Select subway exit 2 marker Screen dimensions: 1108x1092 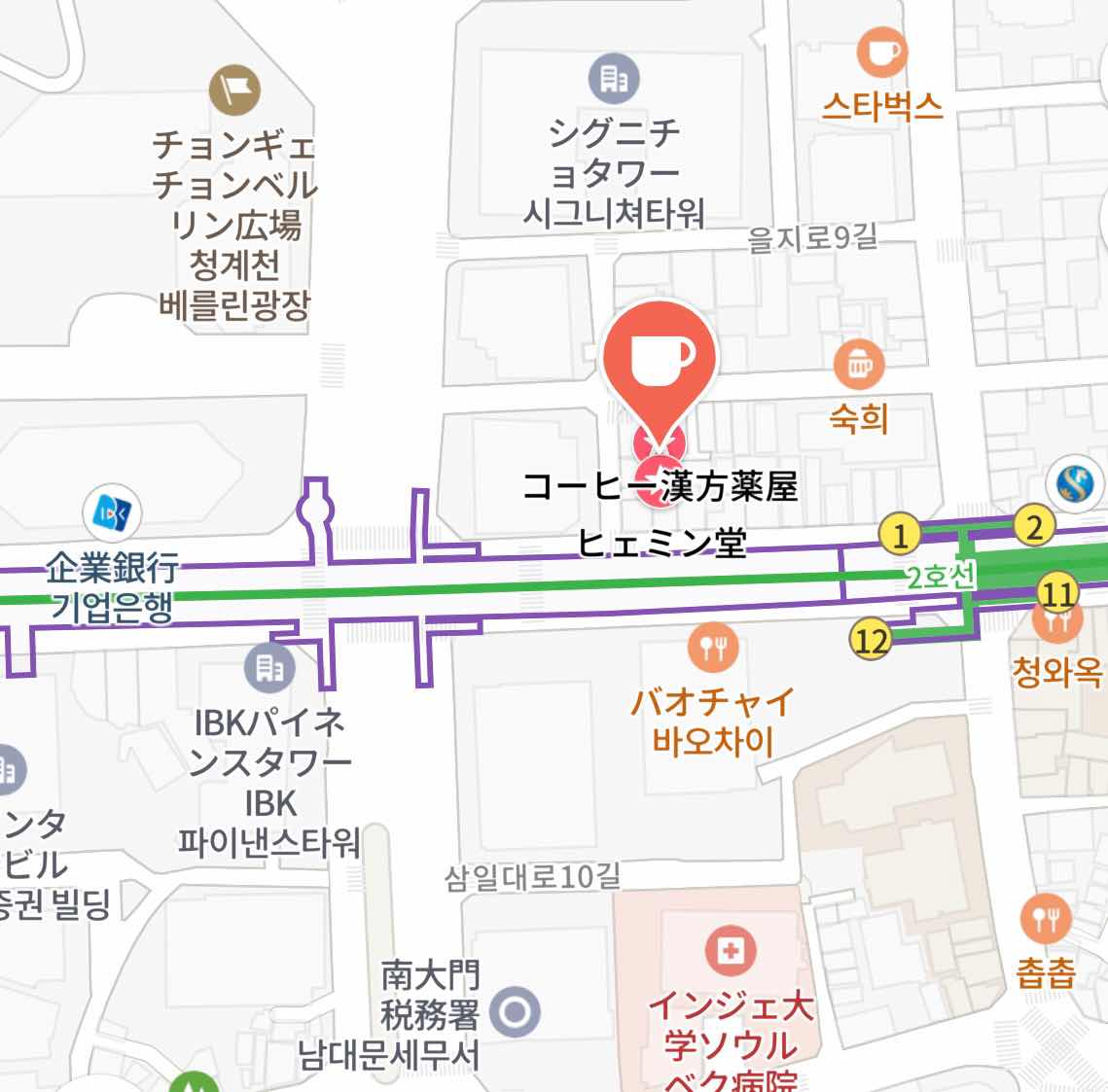1034,526
